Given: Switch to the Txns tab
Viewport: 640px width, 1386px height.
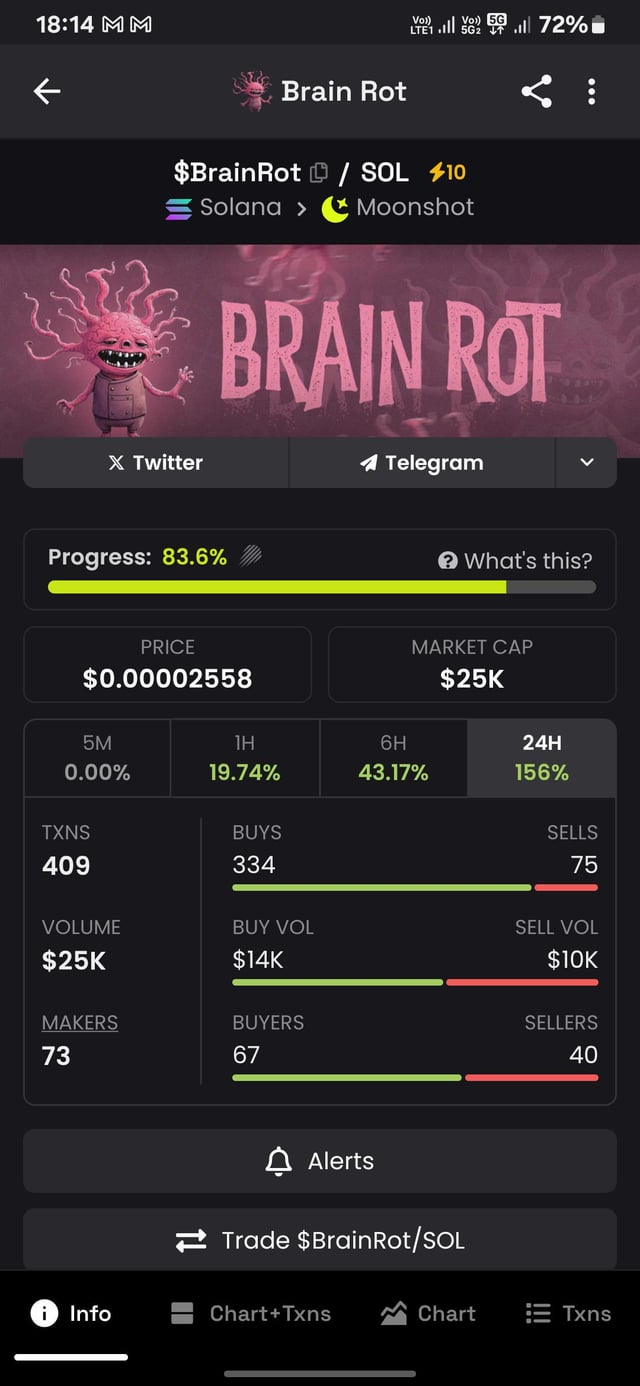Looking at the screenshot, I should click(x=568, y=1314).
